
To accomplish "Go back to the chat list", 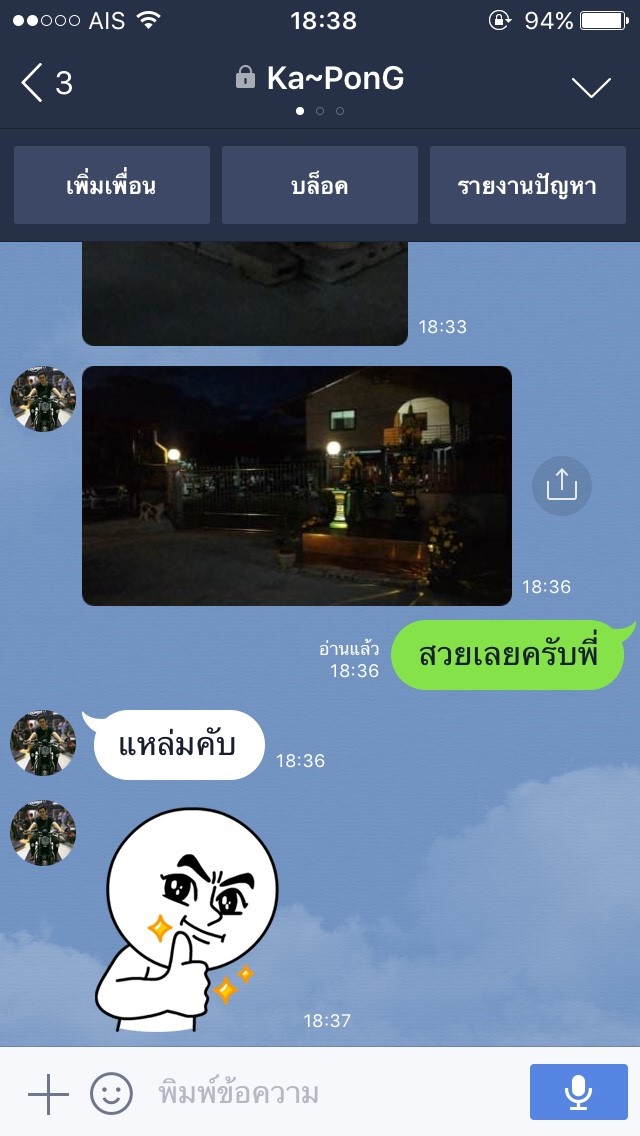I will coord(46,82).
